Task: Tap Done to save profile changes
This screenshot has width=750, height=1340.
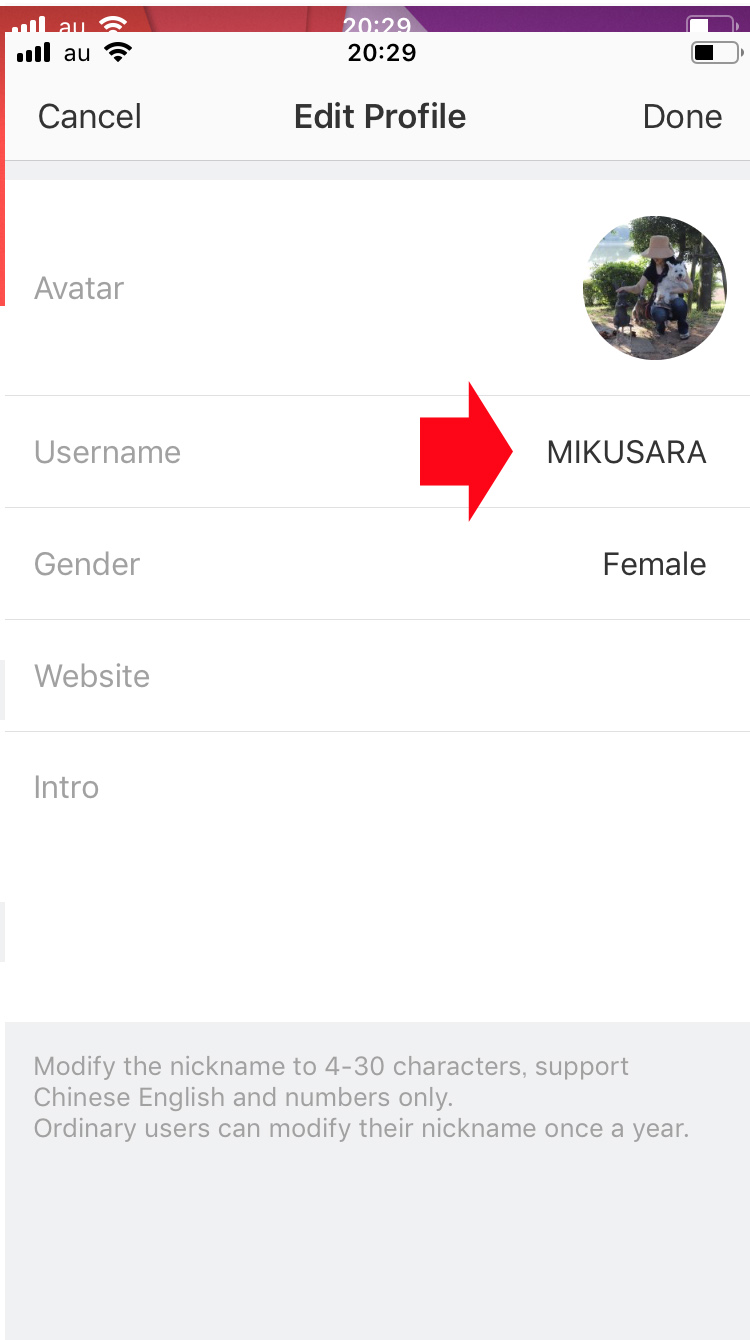Action: click(682, 117)
